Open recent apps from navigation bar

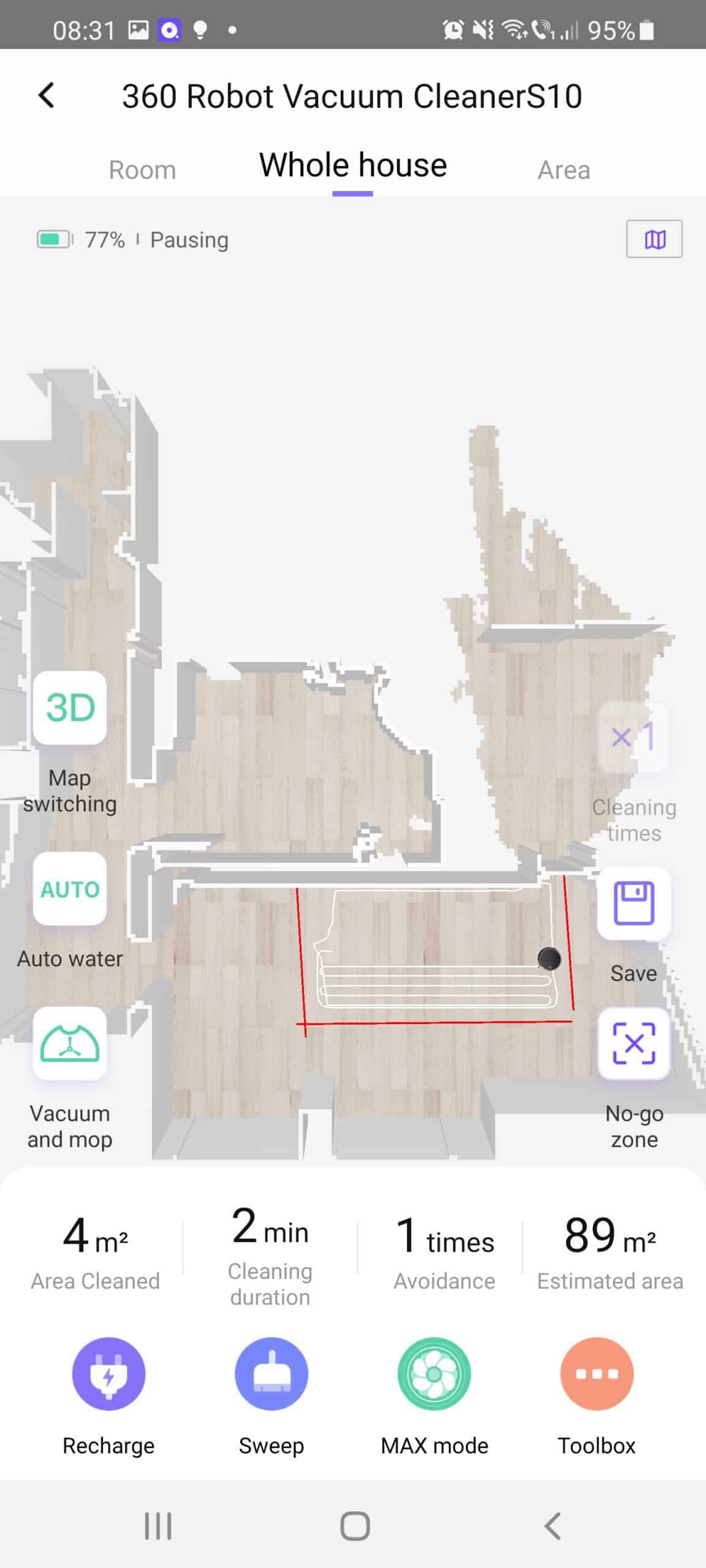point(158,1526)
